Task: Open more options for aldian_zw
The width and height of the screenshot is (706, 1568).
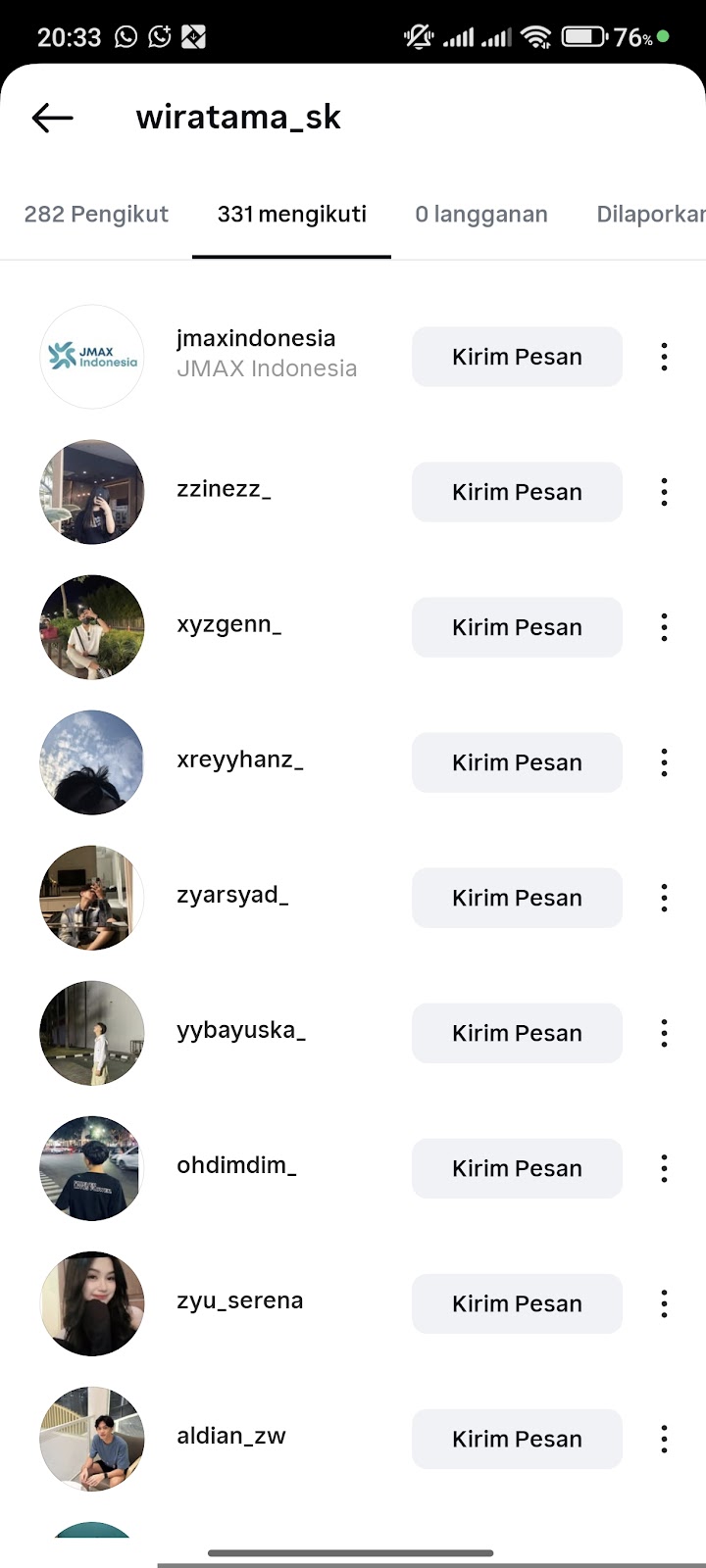Action: pyautogui.click(x=664, y=1439)
